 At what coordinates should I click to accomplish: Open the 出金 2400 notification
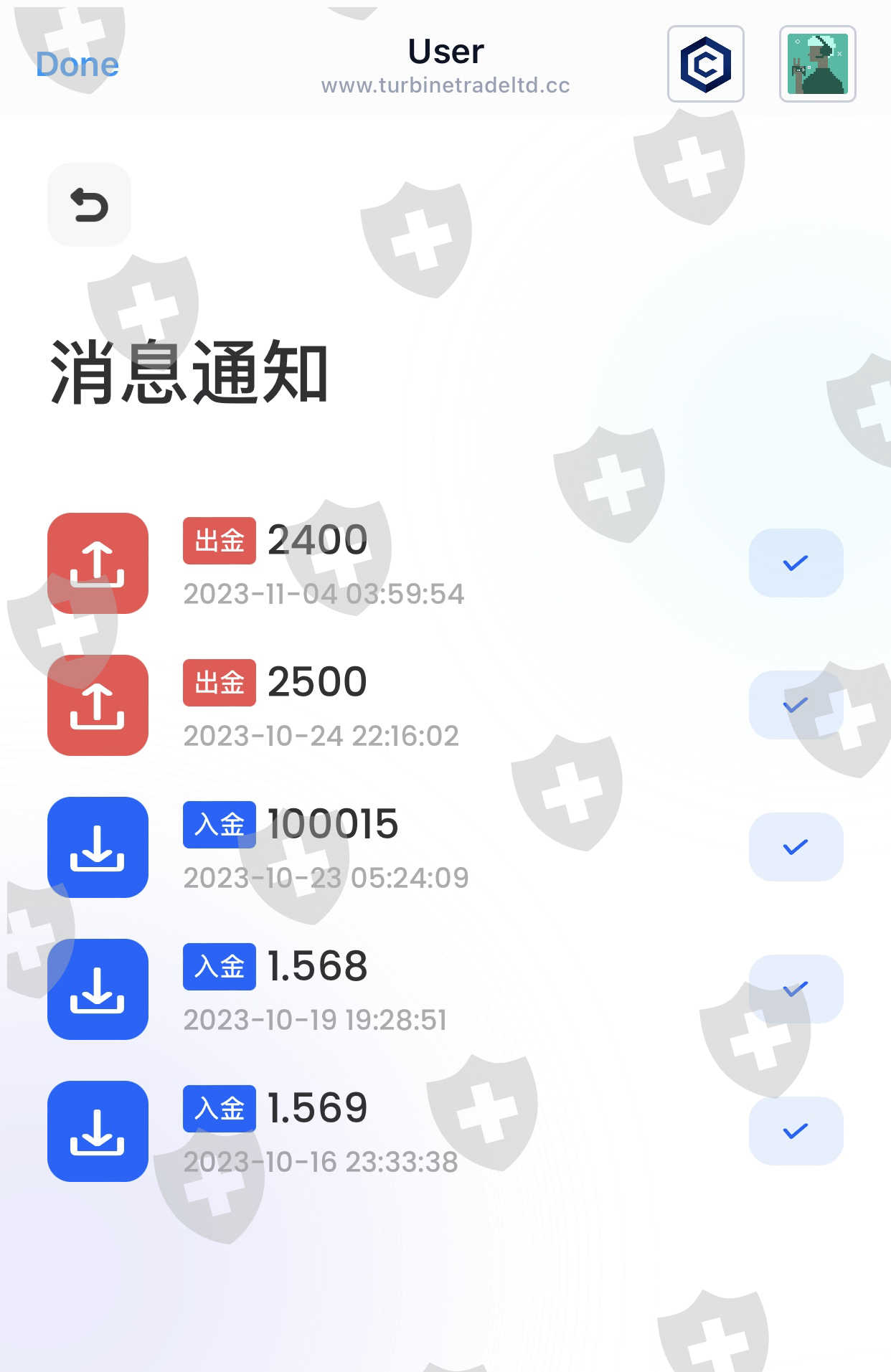(445, 563)
